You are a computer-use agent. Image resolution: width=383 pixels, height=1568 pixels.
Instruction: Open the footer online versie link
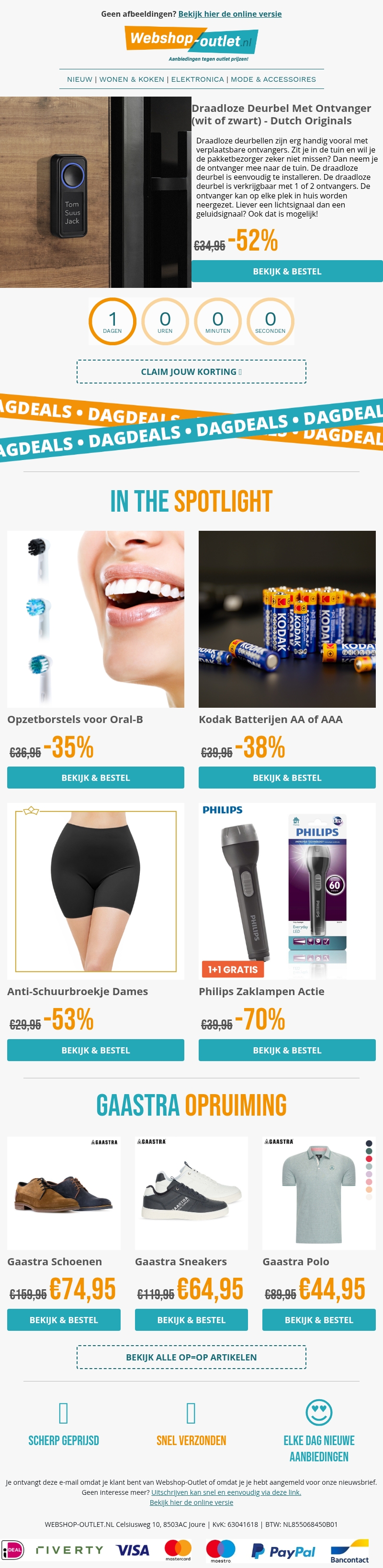tap(191, 1502)
